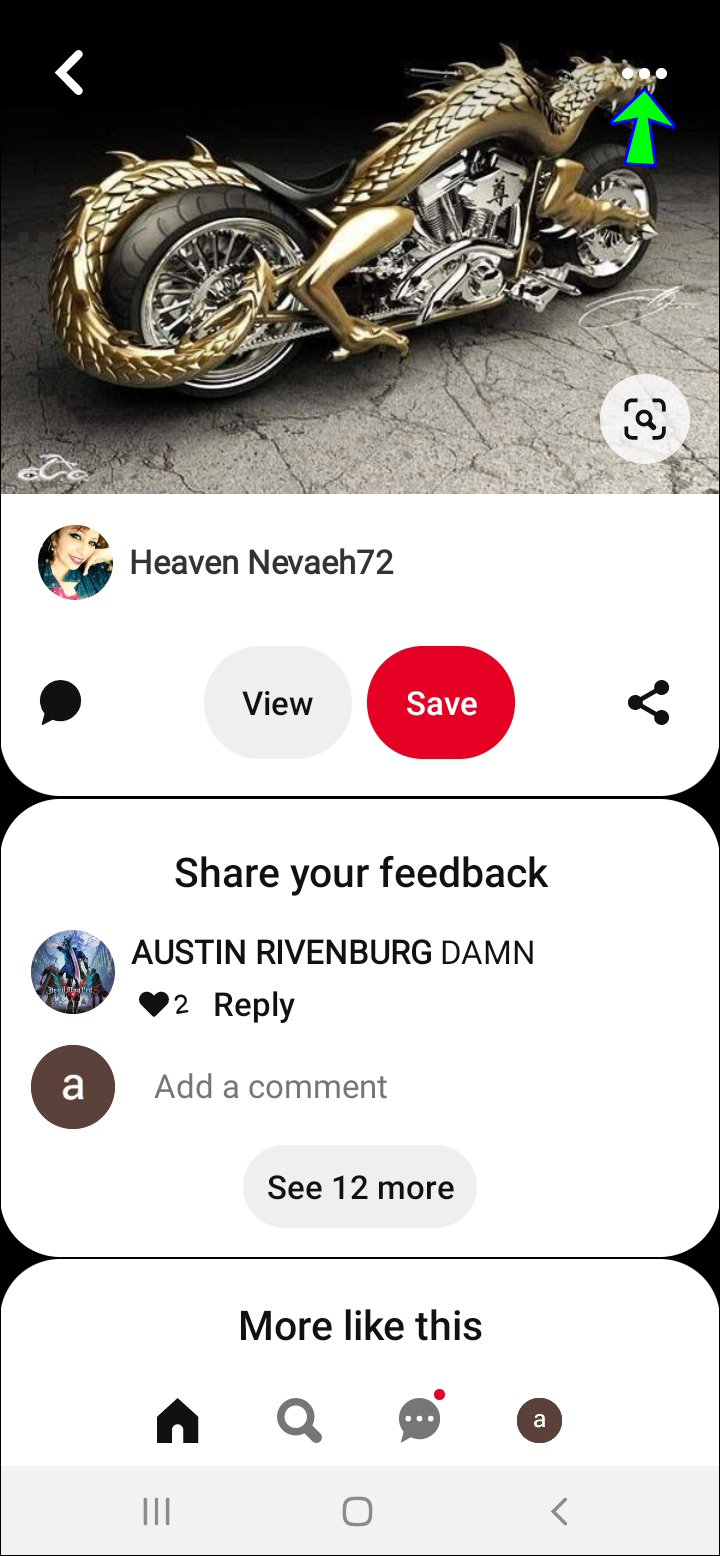Expand comments with See 12 more

point(360,1187)
